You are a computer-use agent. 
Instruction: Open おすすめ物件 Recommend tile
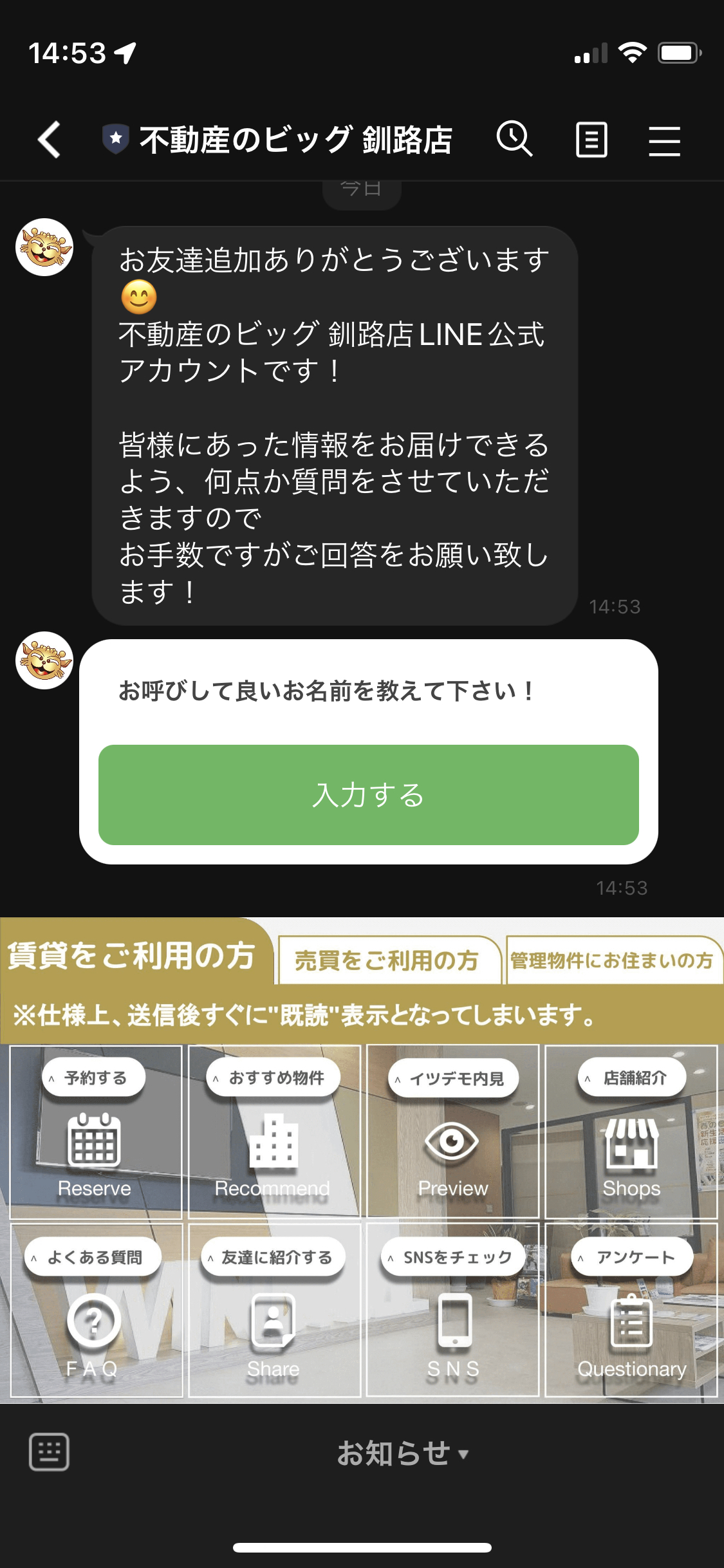pos(274,1132)
